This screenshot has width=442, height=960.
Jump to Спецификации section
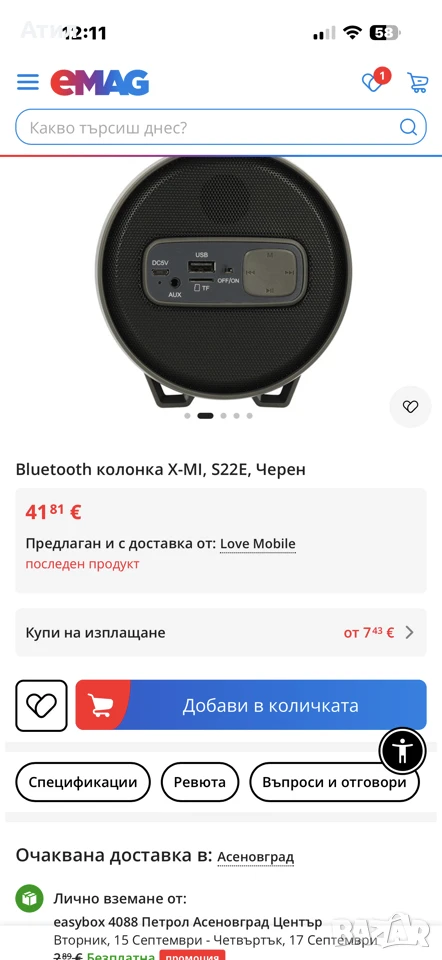click(x=83, y=782)
